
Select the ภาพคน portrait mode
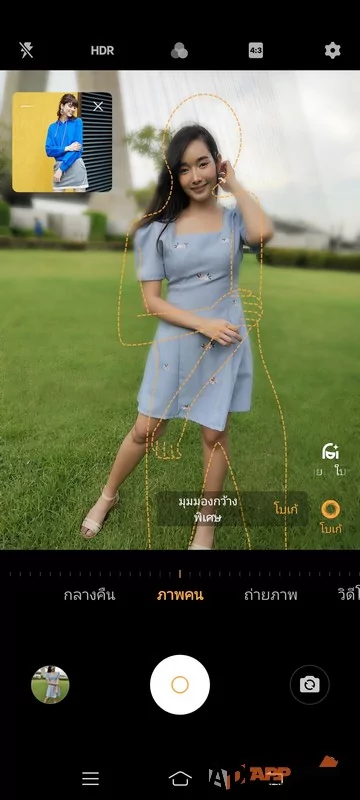pyautogui.click(x=180, y=595)
